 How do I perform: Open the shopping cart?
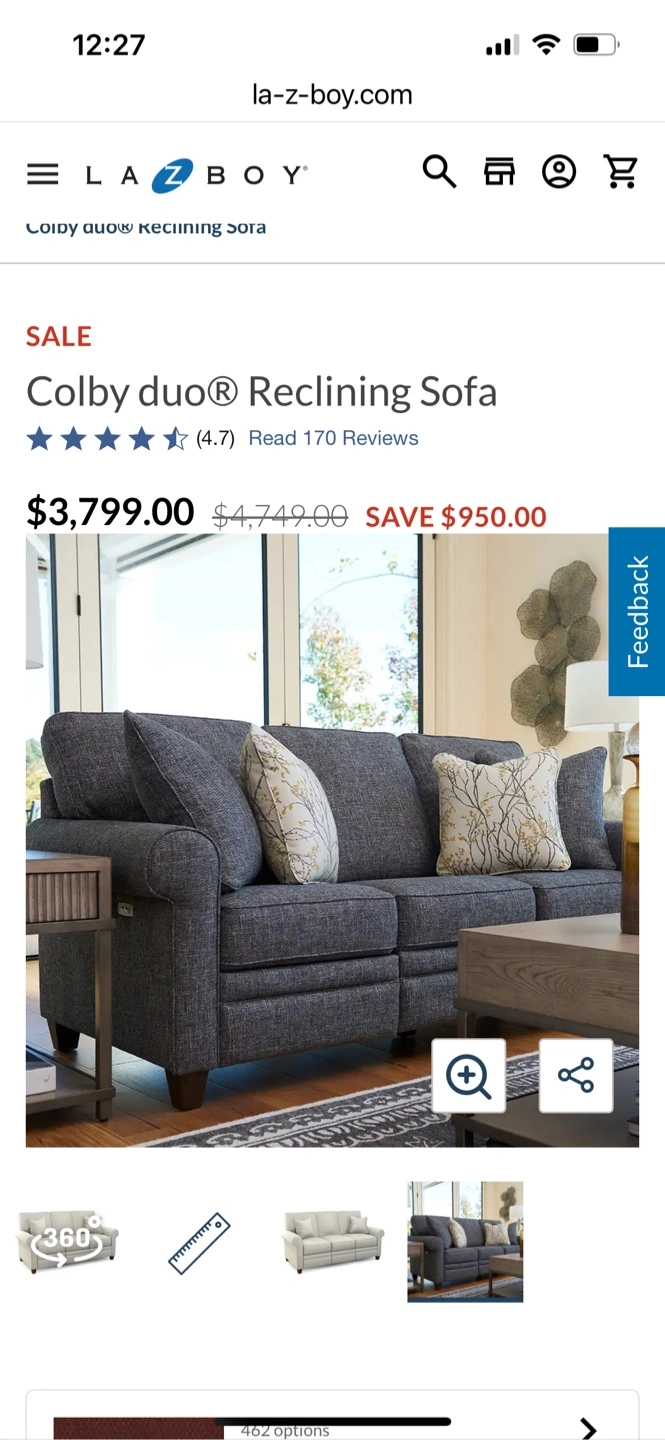tap(621, 172)
